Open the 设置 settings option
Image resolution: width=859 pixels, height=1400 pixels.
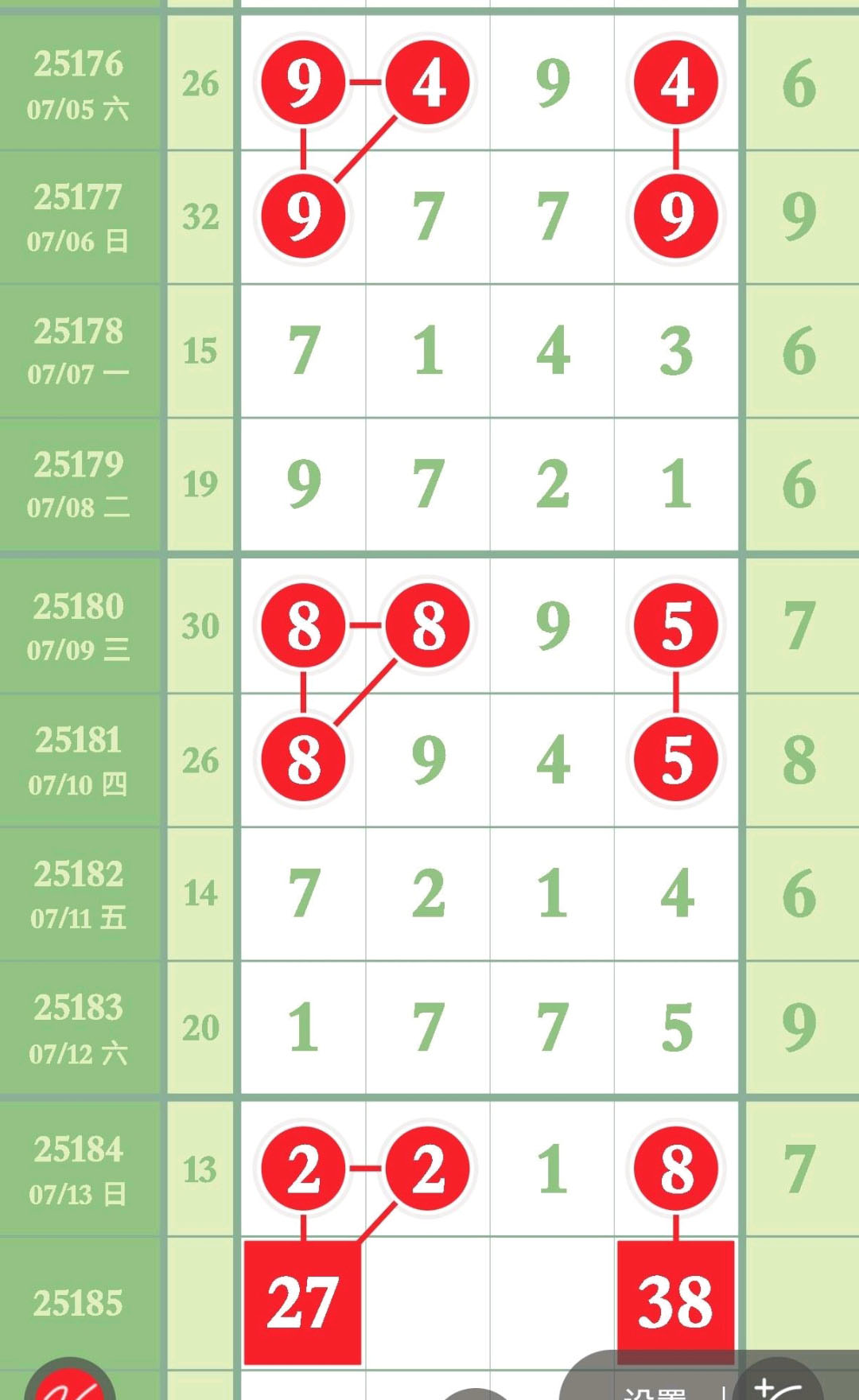[655, 1393]
